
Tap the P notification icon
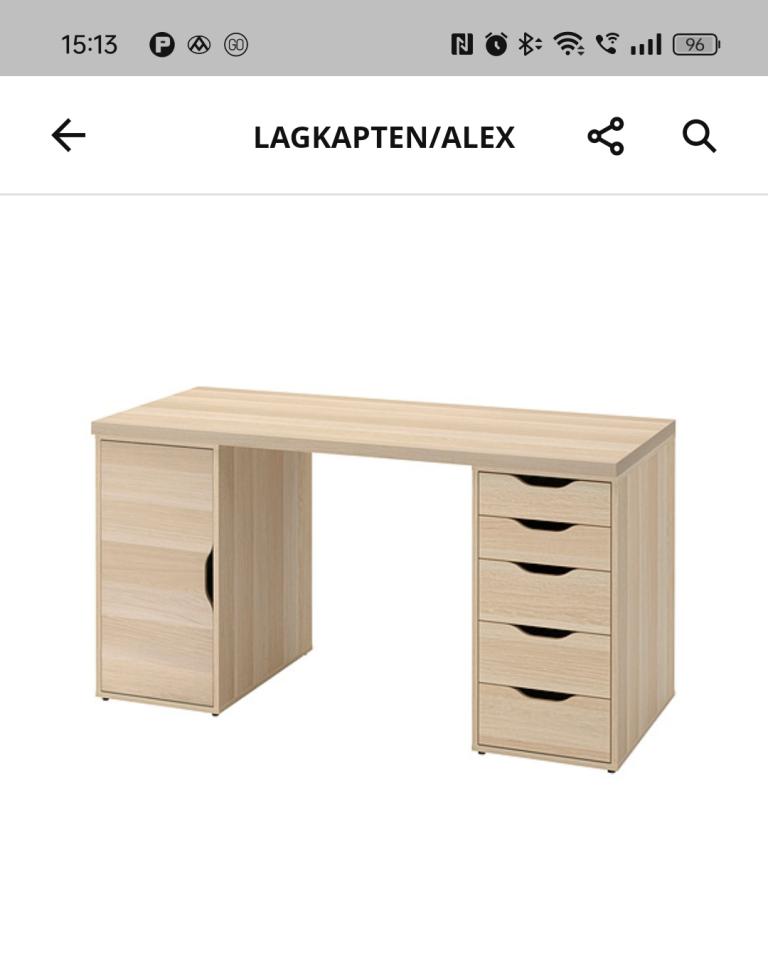[162, 44]
